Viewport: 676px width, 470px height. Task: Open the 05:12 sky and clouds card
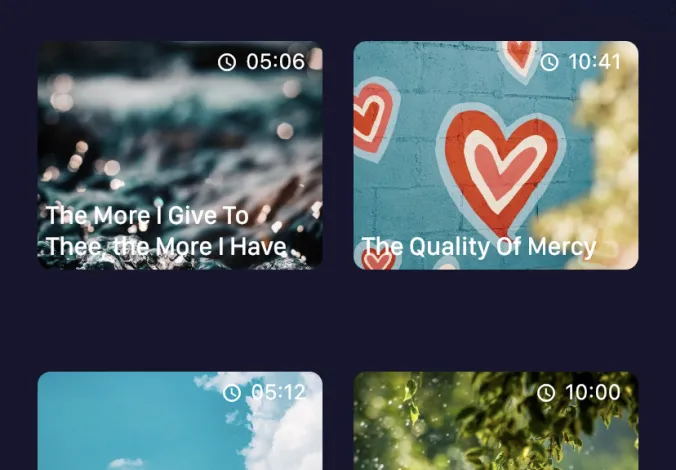(x=180, y=425)
